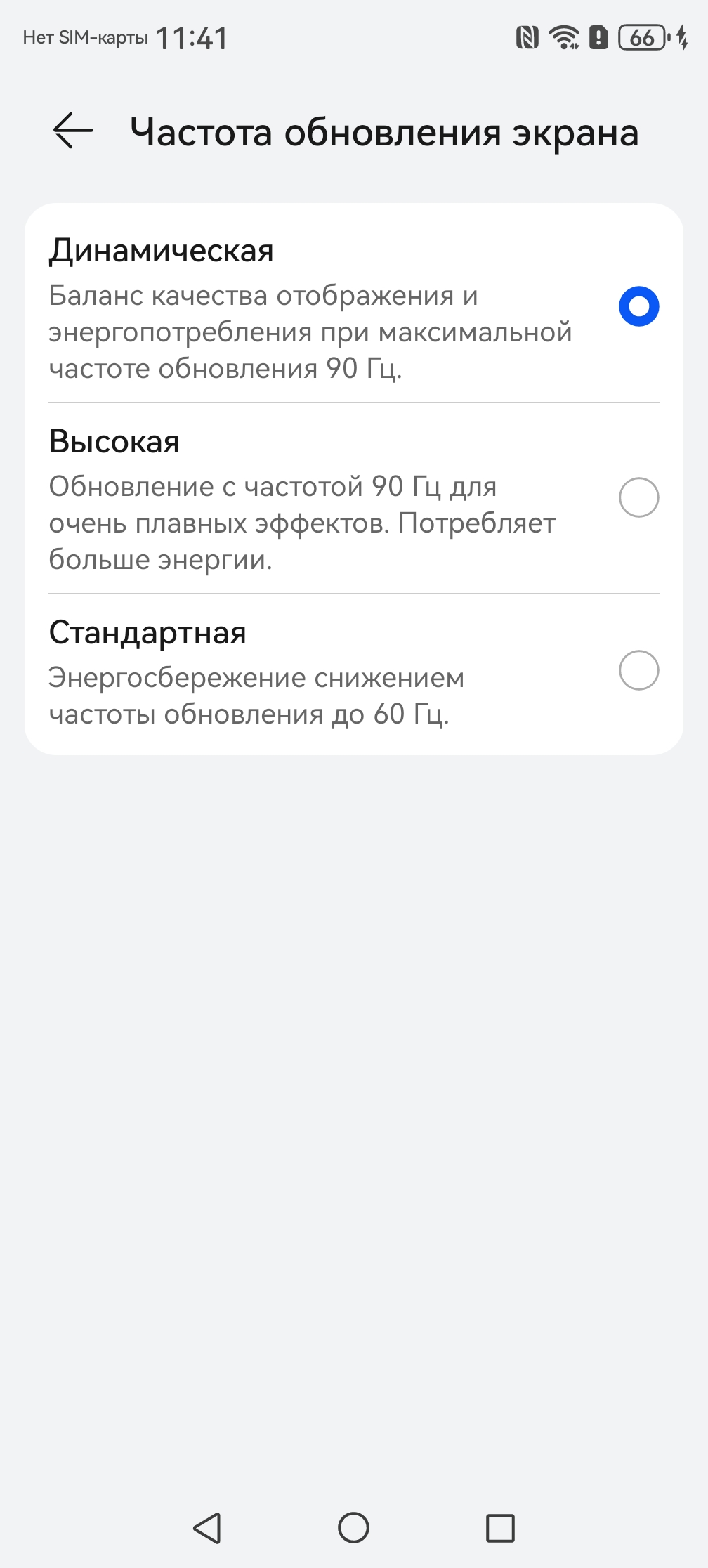Select the Динамическая refresh rate option
The height and width of the screenshot is (1568, 708).
638,307
